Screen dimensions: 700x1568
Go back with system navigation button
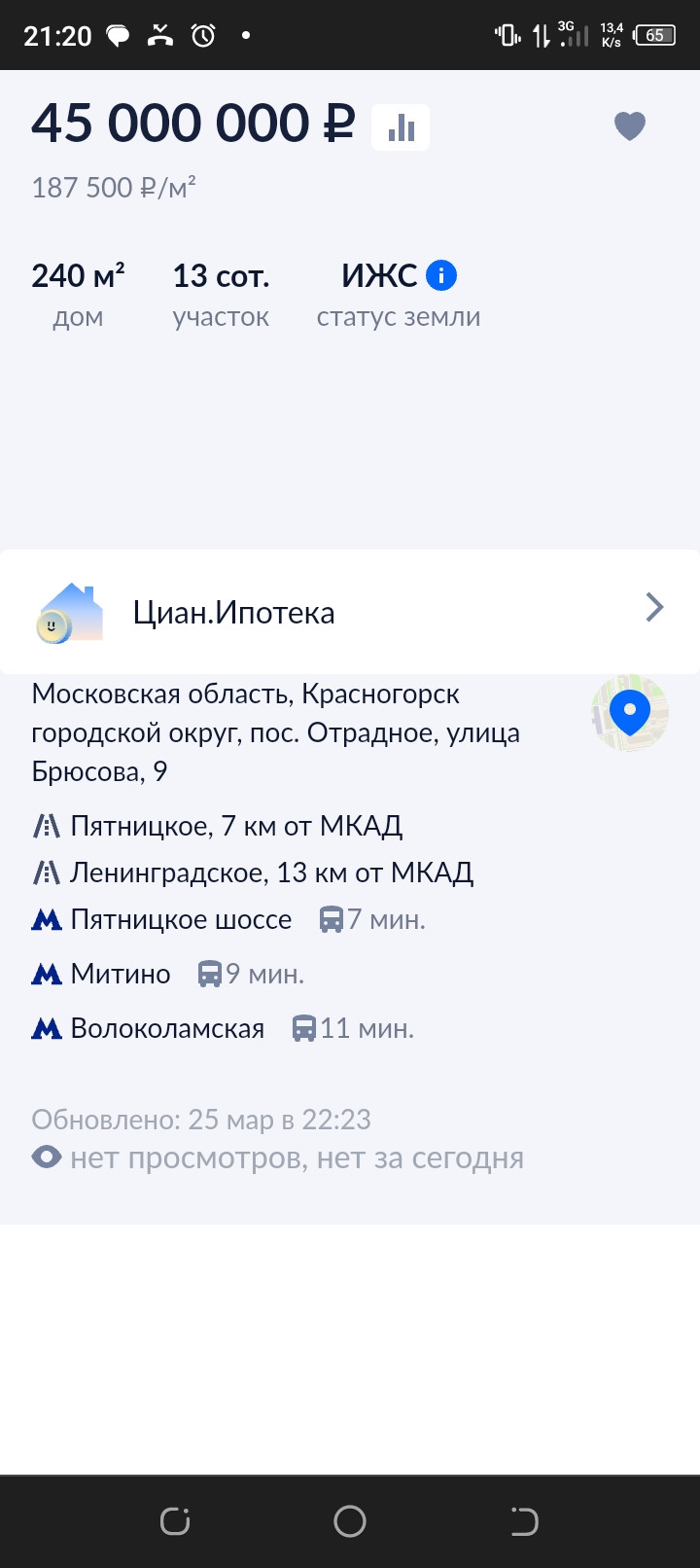point(524,1521)
